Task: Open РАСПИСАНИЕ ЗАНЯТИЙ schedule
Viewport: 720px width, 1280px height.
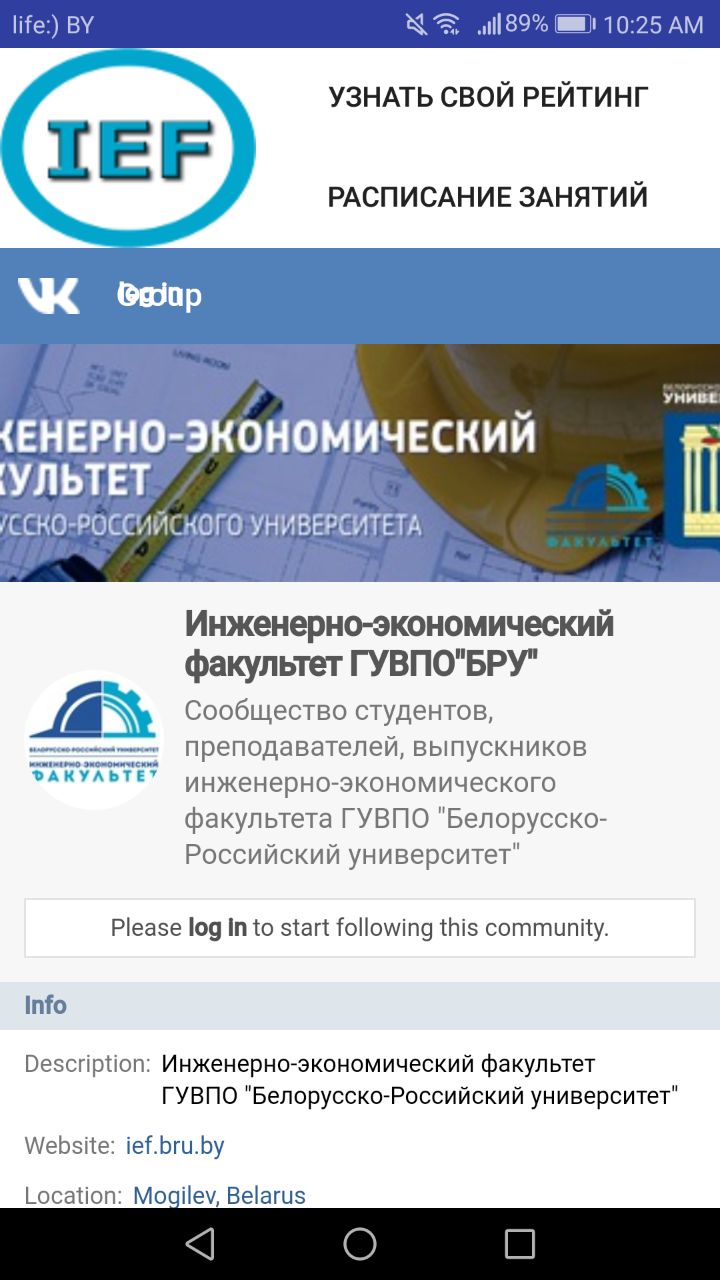Action: (488, 197)
